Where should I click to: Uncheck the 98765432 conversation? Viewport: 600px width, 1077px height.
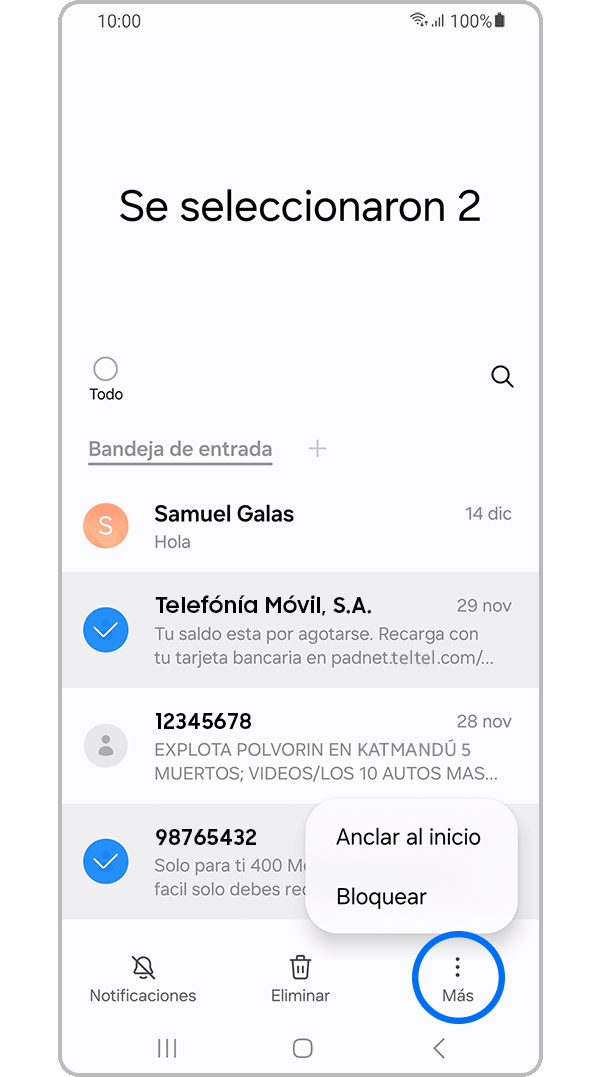[x=105, y=860]
